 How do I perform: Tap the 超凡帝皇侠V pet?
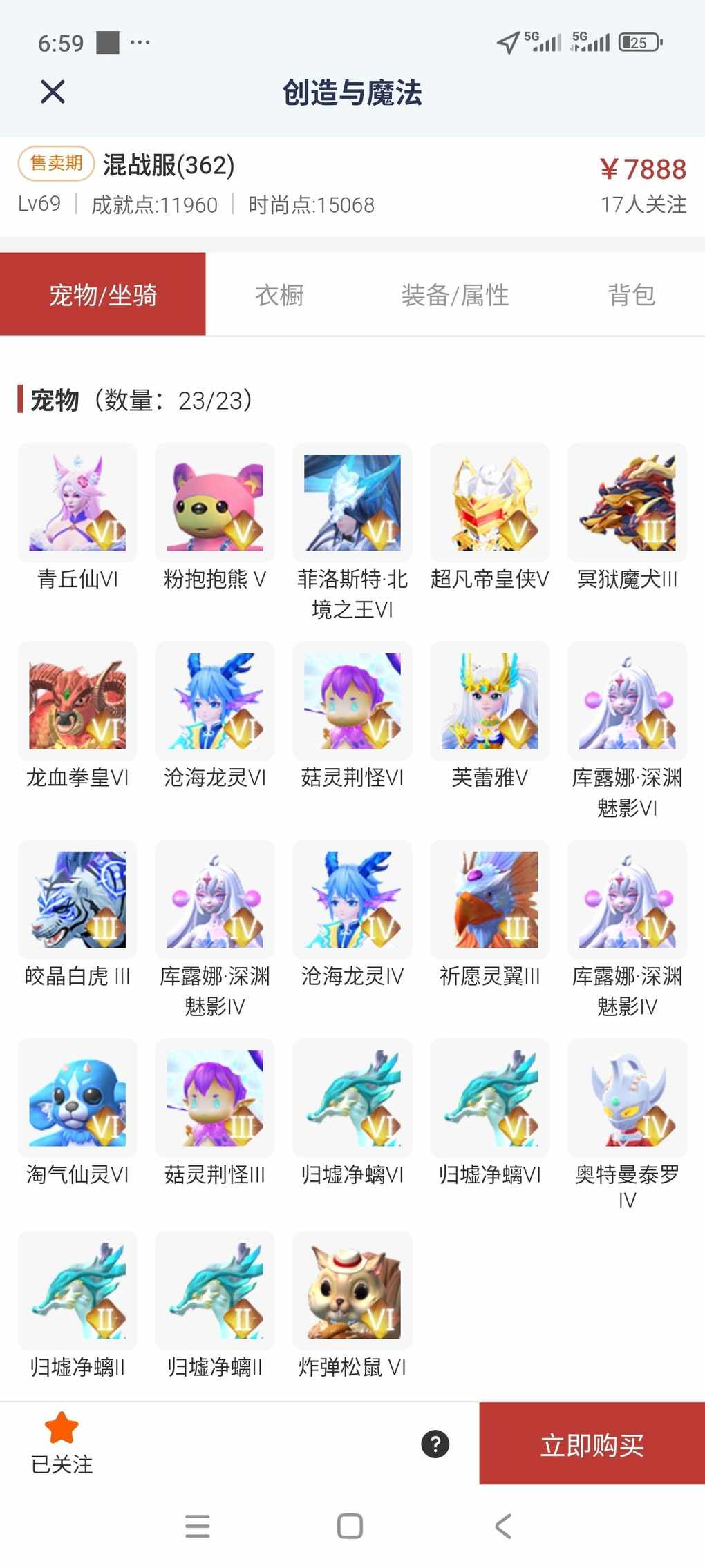click(x=490, y=503)
